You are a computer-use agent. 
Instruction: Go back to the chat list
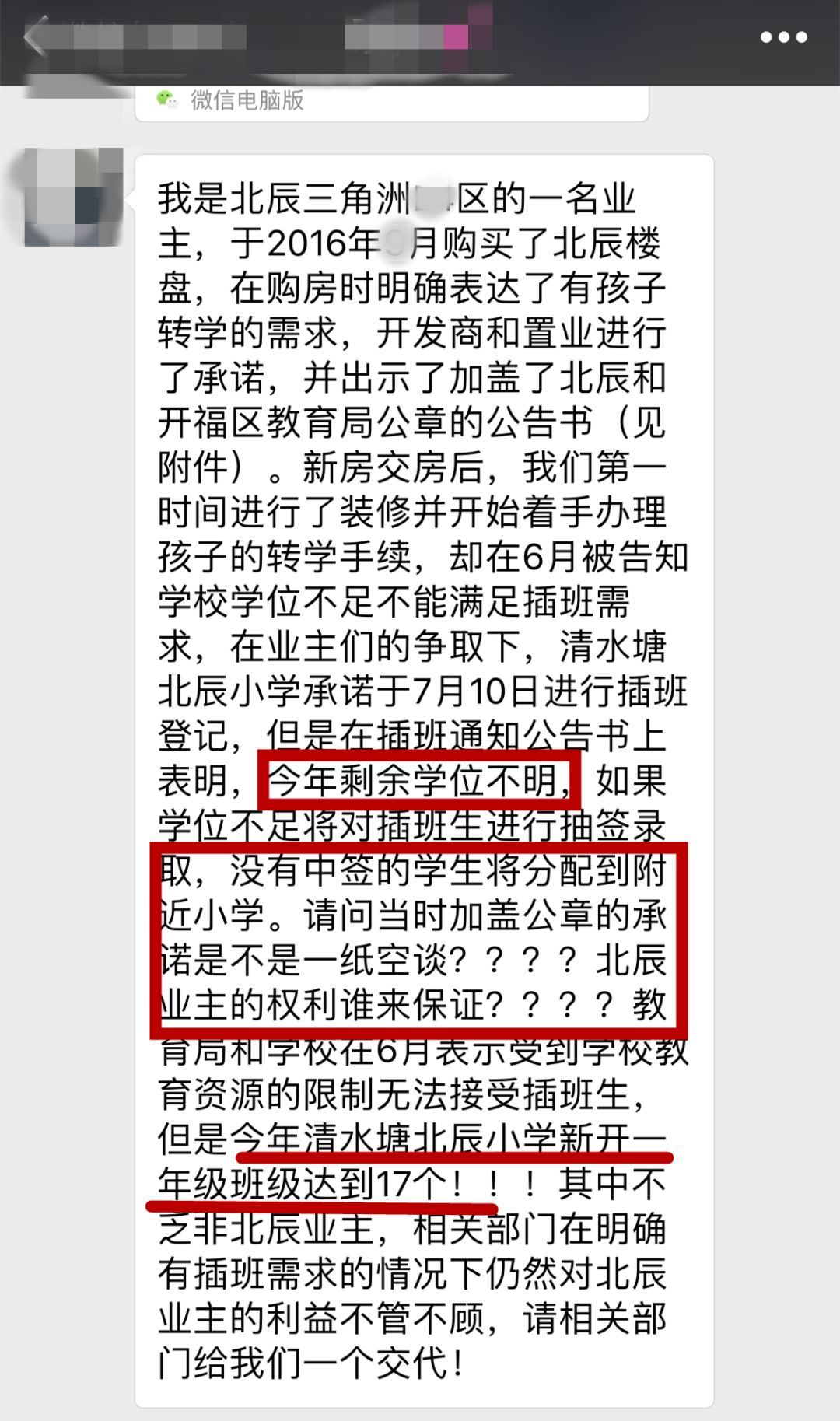click(x=35, y=37)
